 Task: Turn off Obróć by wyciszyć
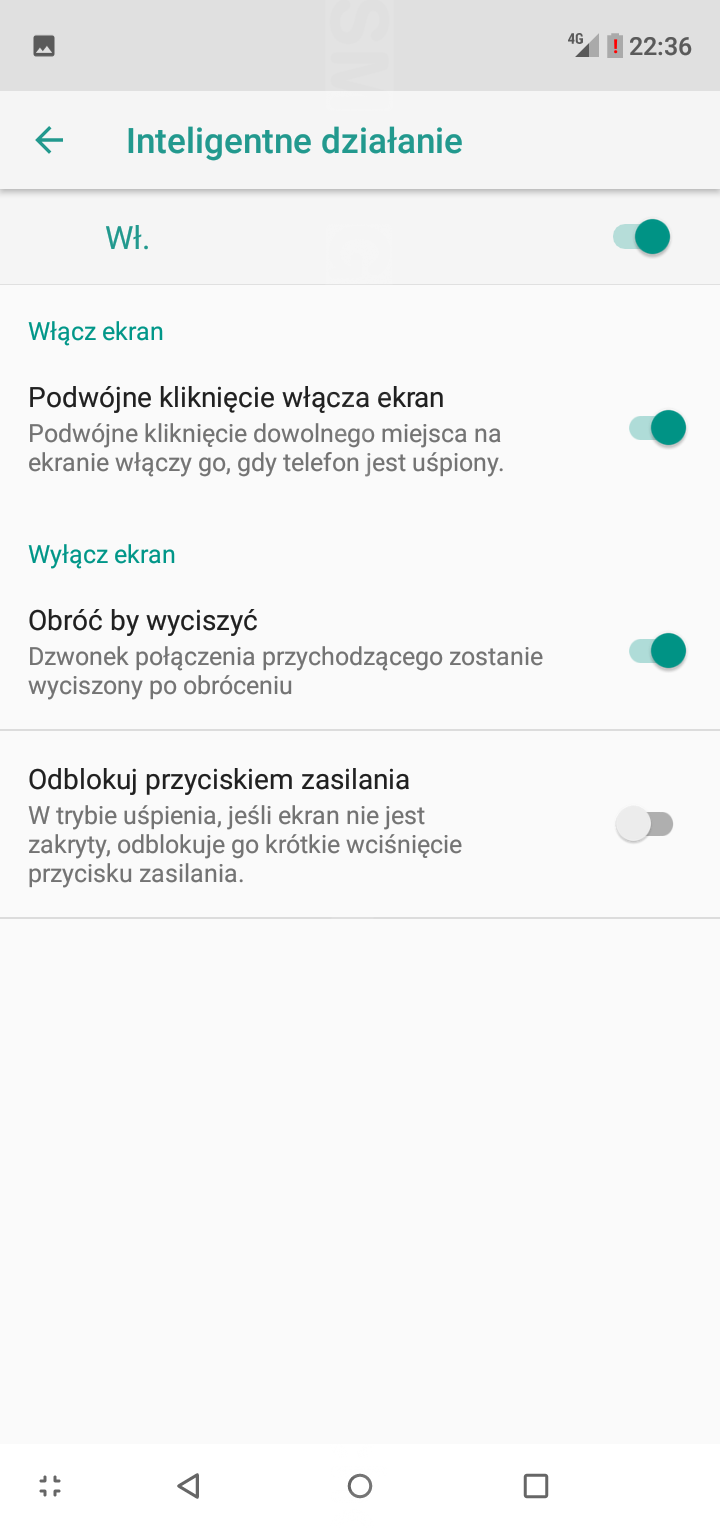coord(657,651)
